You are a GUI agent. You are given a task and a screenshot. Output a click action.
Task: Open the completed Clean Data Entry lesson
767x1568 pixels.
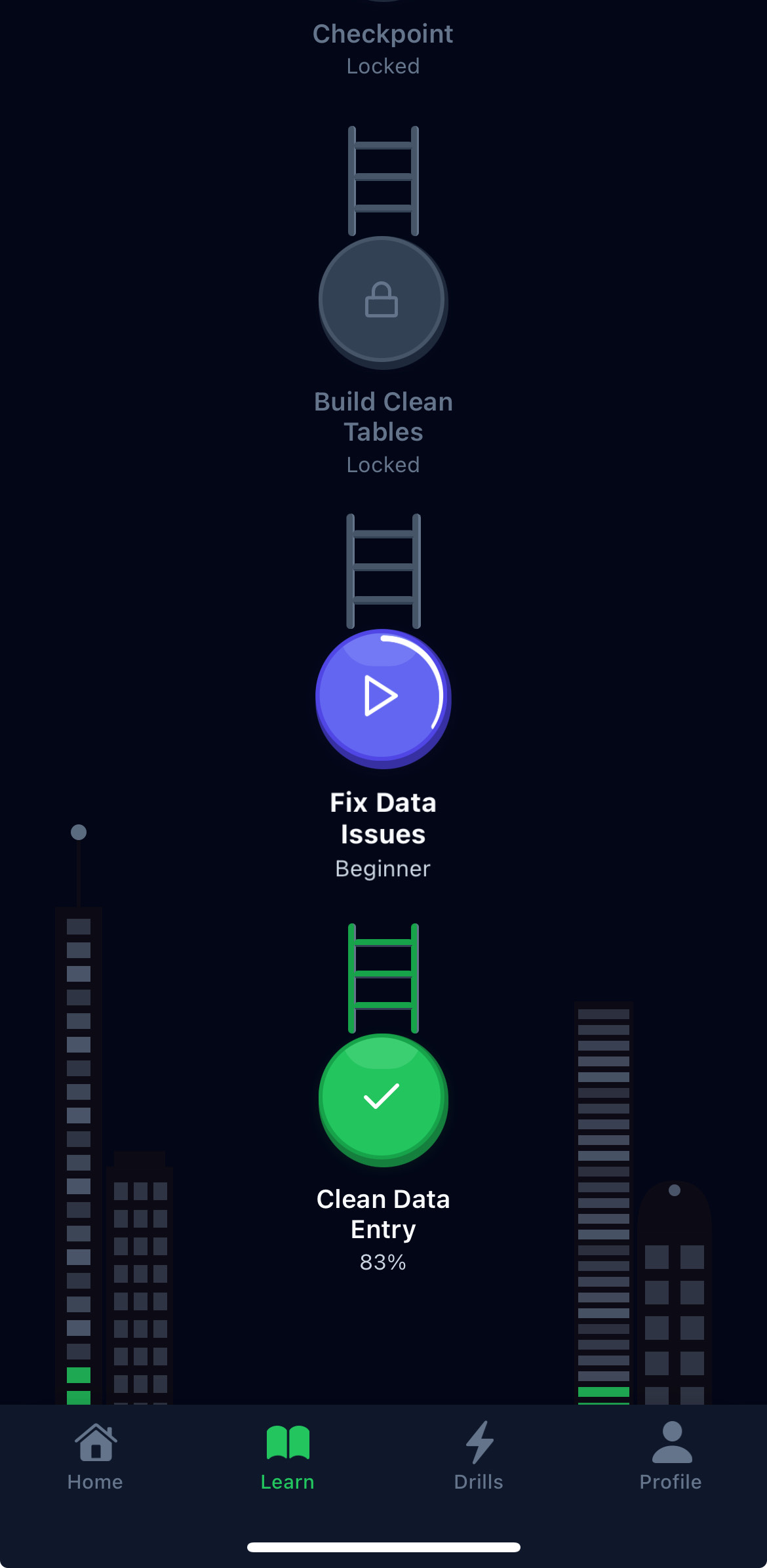coord(383,1098)
